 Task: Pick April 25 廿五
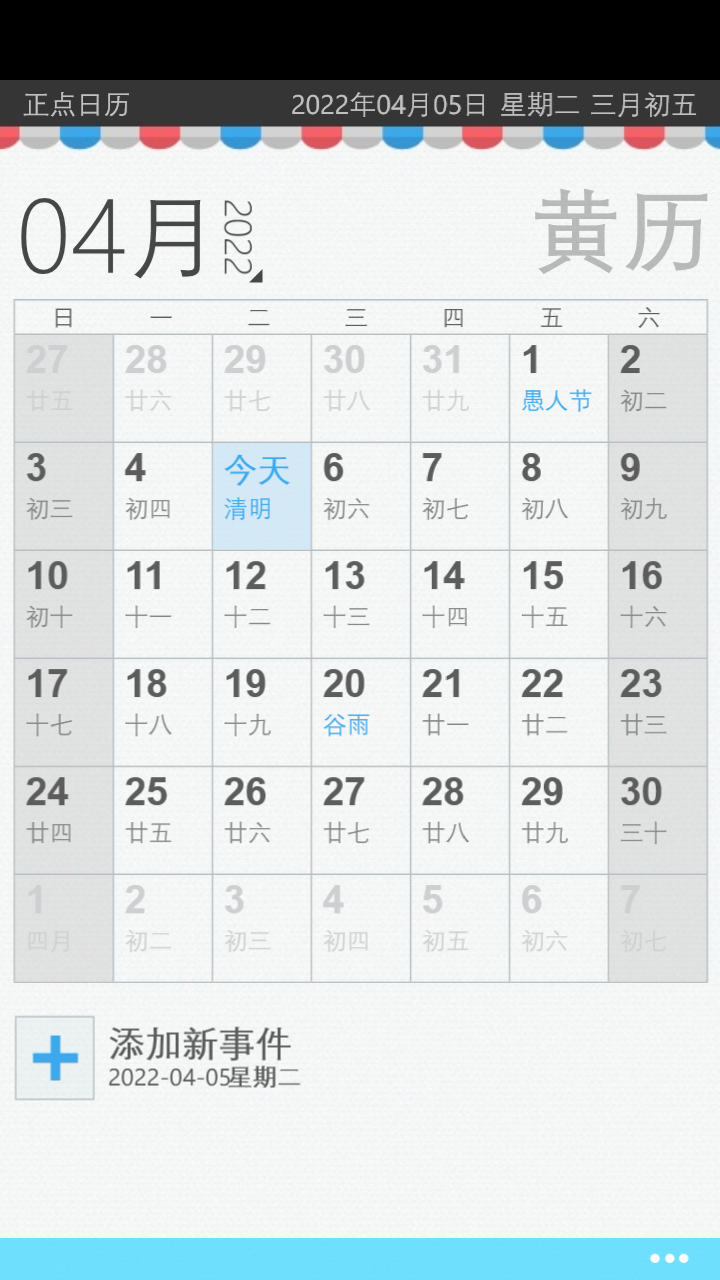tap(162, 820)
